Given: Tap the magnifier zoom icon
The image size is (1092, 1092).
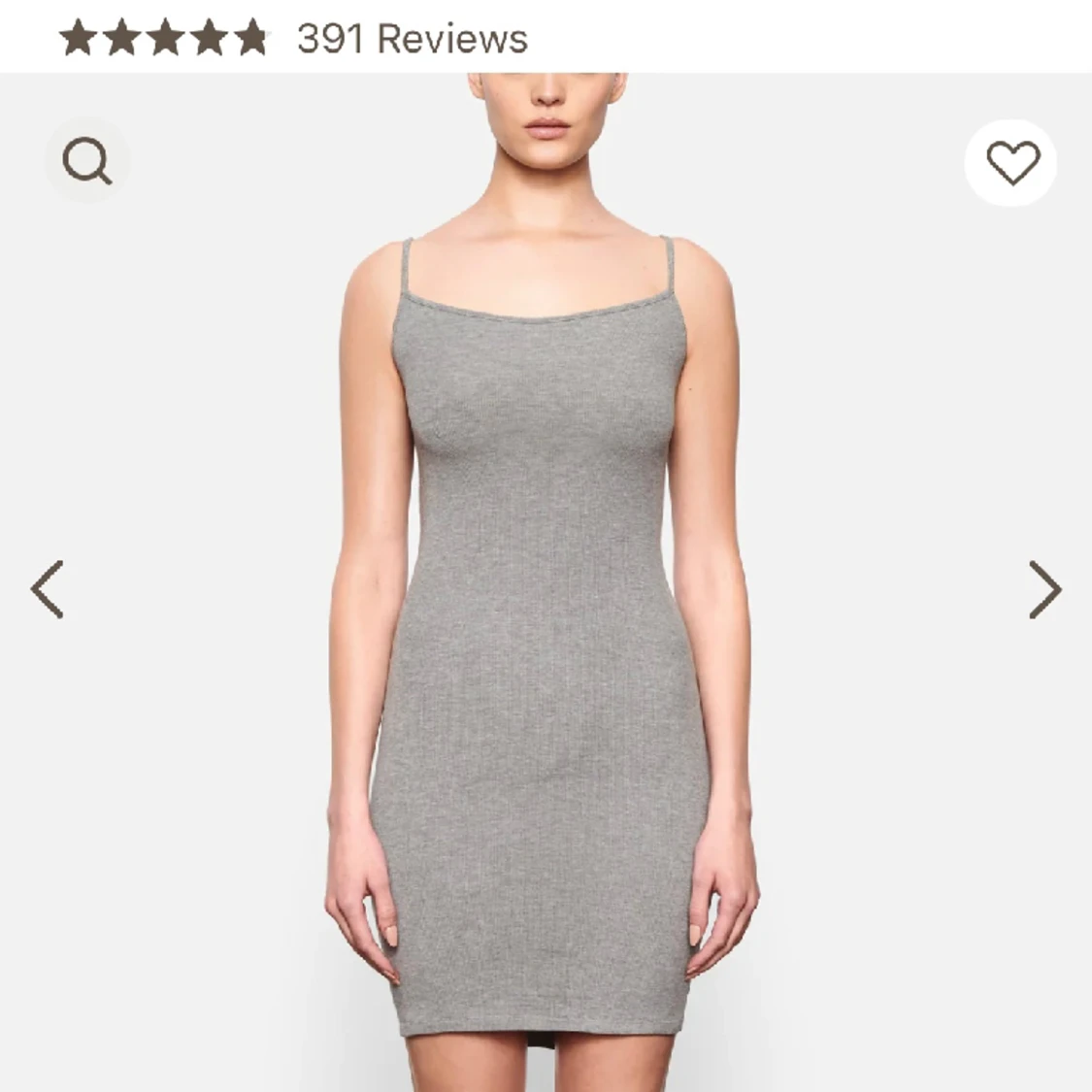Looking at the screenshot, I should 87,161.
